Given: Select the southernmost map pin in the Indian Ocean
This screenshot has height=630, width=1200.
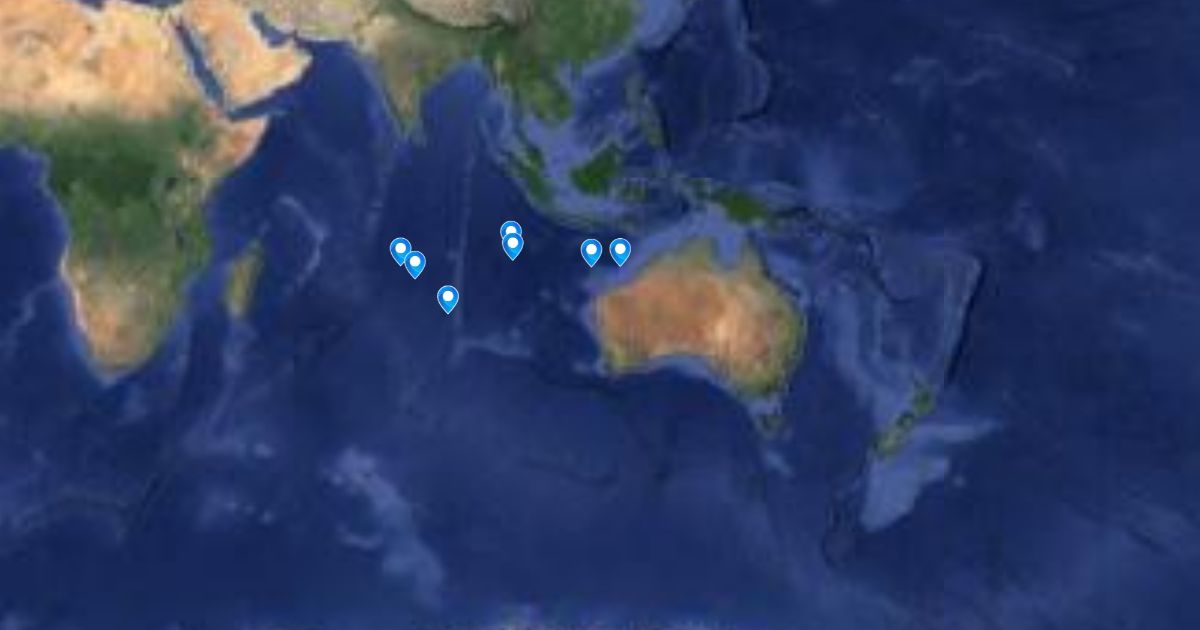Looking at the screenshot, I should pyautogui.click(x=448, y=299).
